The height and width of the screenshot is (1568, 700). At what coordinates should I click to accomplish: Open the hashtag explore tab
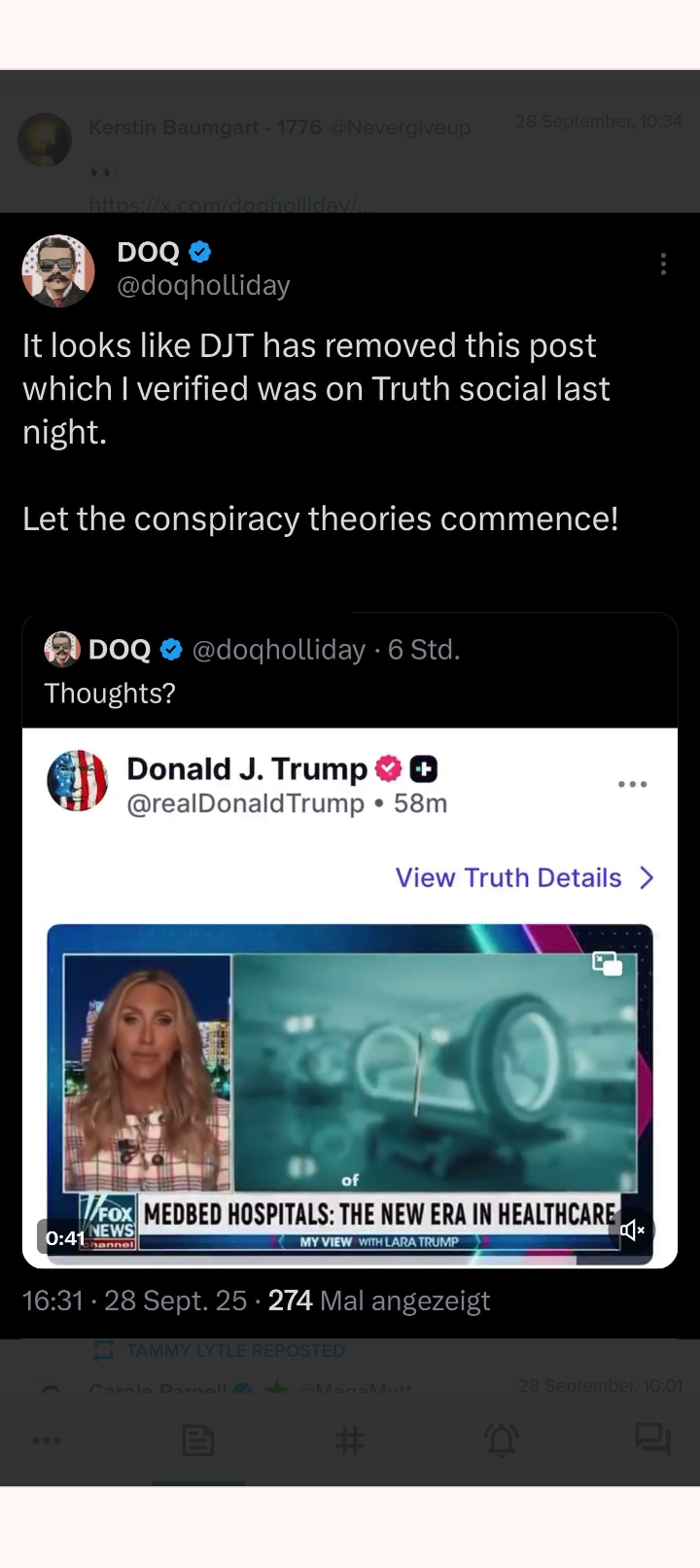coord(350,1441)
